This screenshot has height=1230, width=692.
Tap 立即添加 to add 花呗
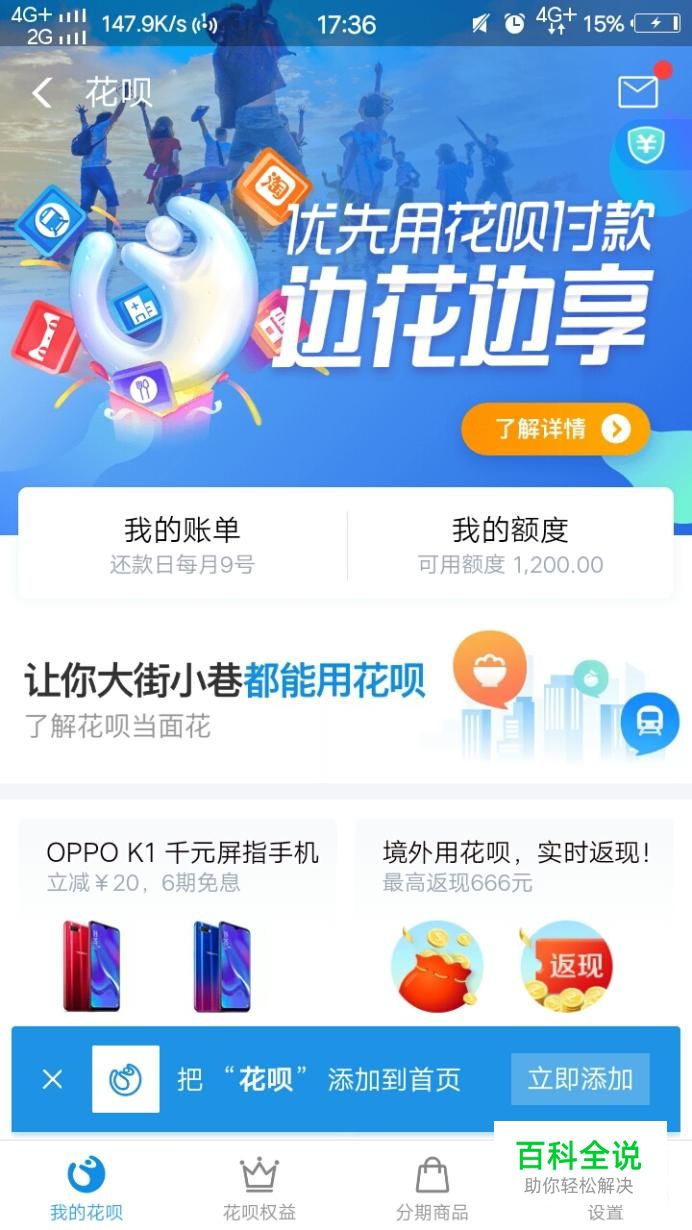click(580, 1079)
